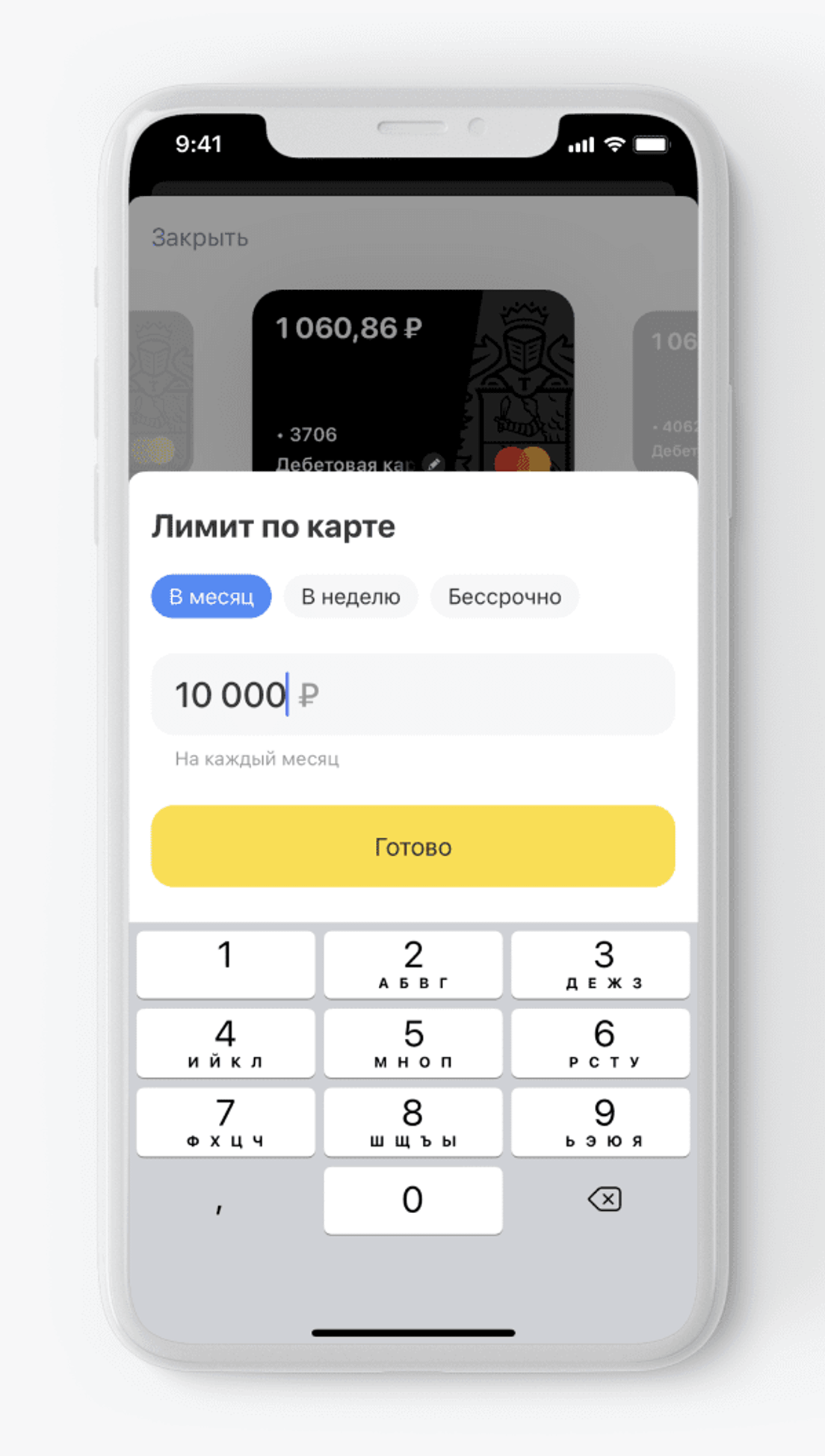Insert a decimal comma from the keypad
825x1456 pixels.
coord(220,1203)
